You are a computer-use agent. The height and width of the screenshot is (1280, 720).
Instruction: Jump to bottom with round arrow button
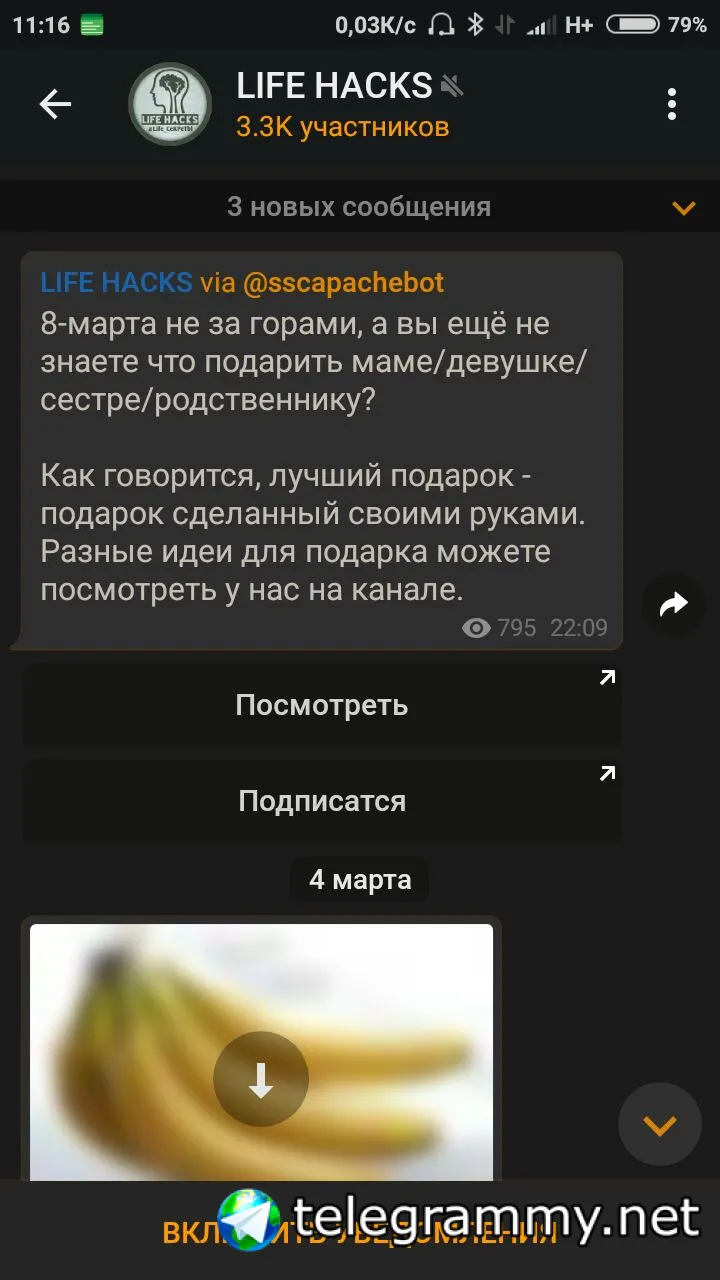(x=660, y=1125)
